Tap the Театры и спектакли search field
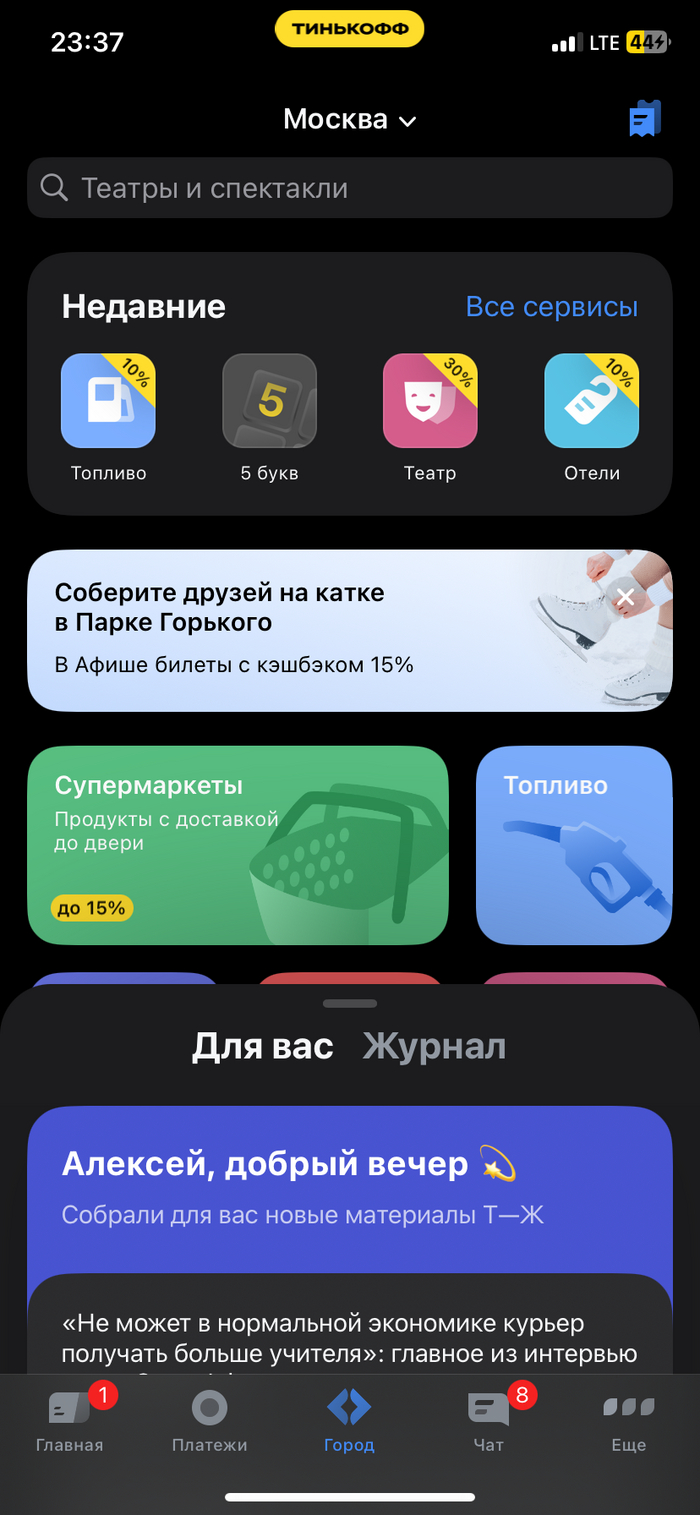700x1515 pixels. point(349,188)
